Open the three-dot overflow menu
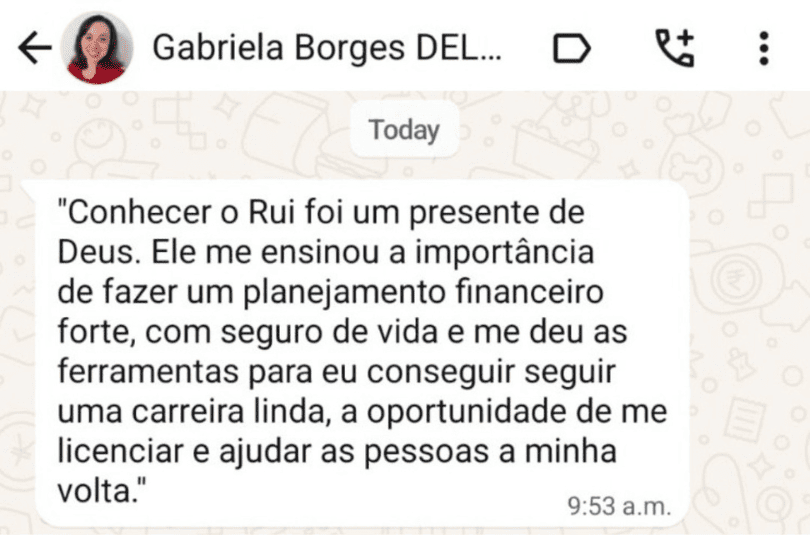 click(x=763, y=48)
